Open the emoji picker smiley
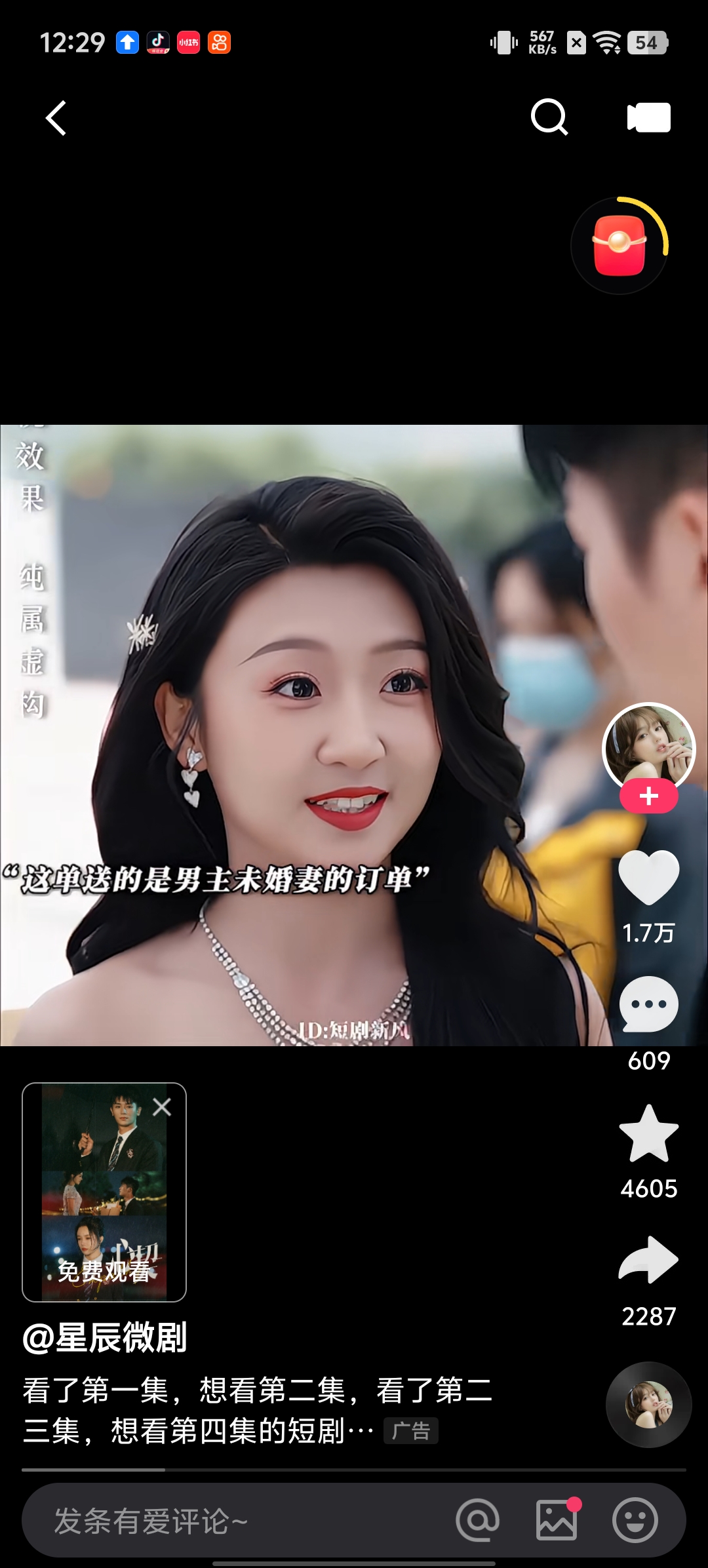The height and width of the screenshot is (1568, 708). pyautogui.click(x=635, y=1520)
